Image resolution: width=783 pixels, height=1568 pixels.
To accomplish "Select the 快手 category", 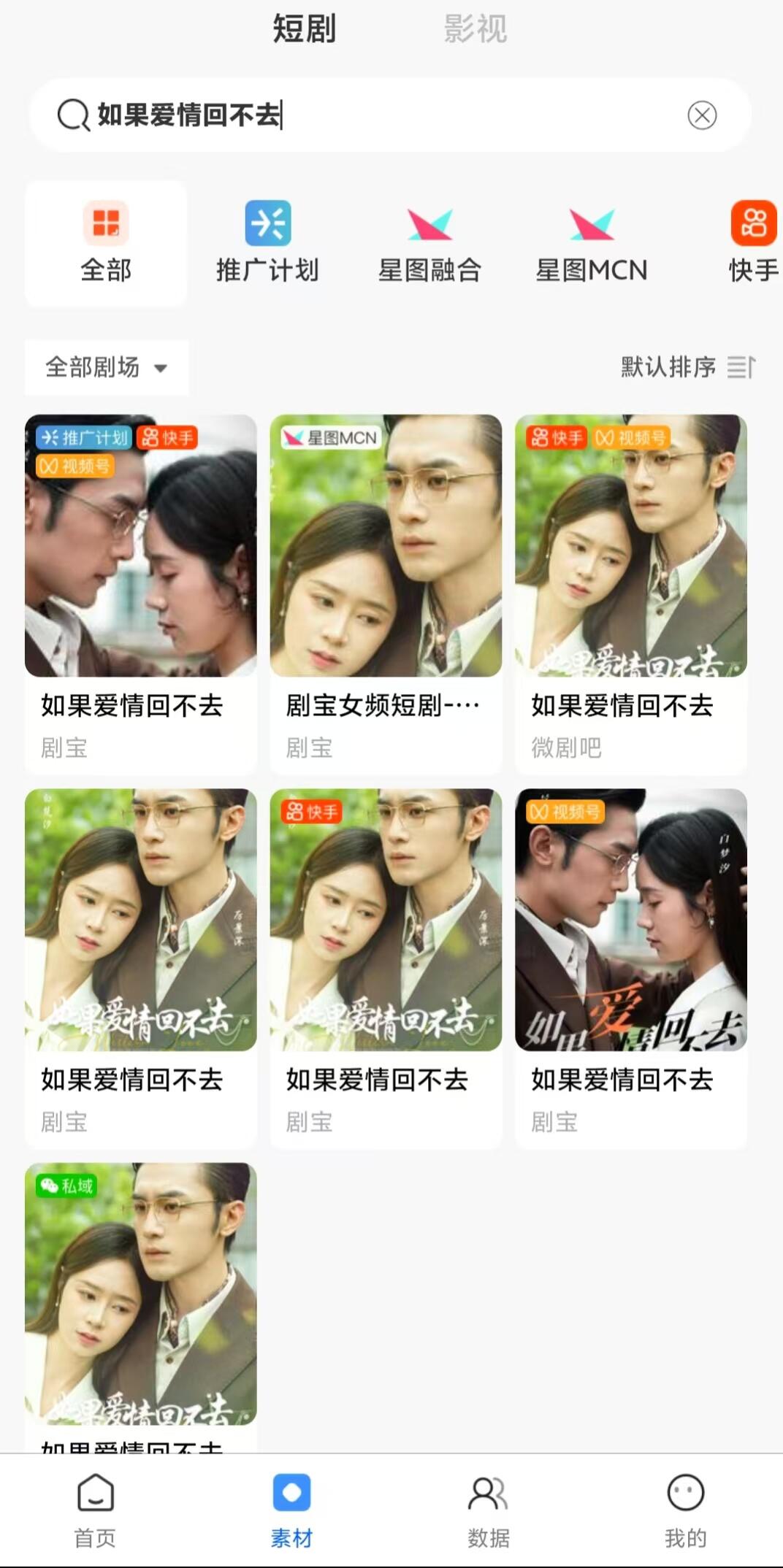I will pos(752,243).
